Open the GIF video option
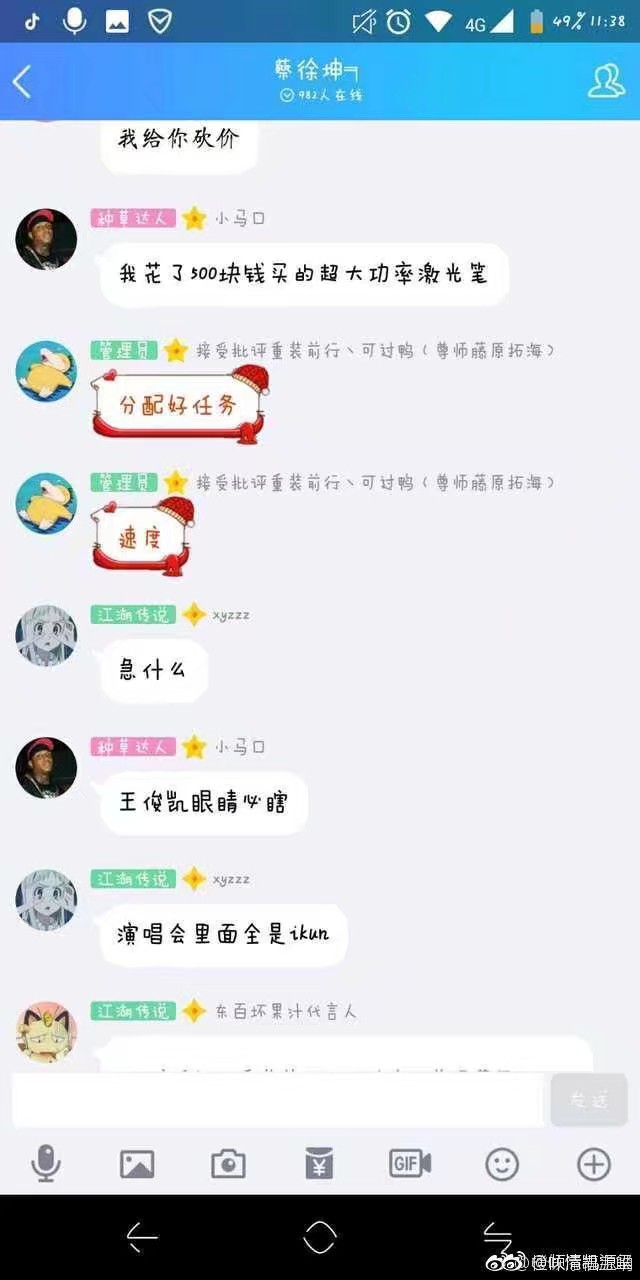This screenshot has width=640, height=1280. point(410,1164)
